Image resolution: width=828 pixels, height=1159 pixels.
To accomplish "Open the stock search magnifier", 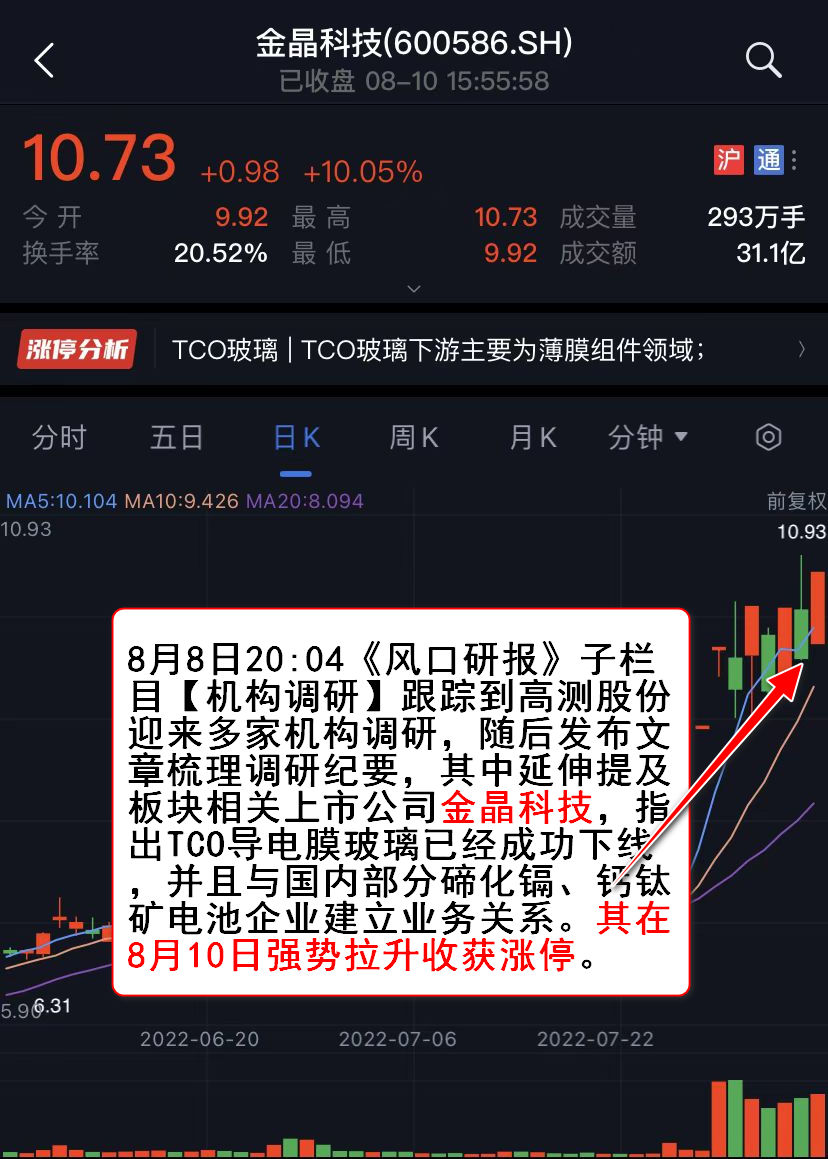I will [763, 61].
